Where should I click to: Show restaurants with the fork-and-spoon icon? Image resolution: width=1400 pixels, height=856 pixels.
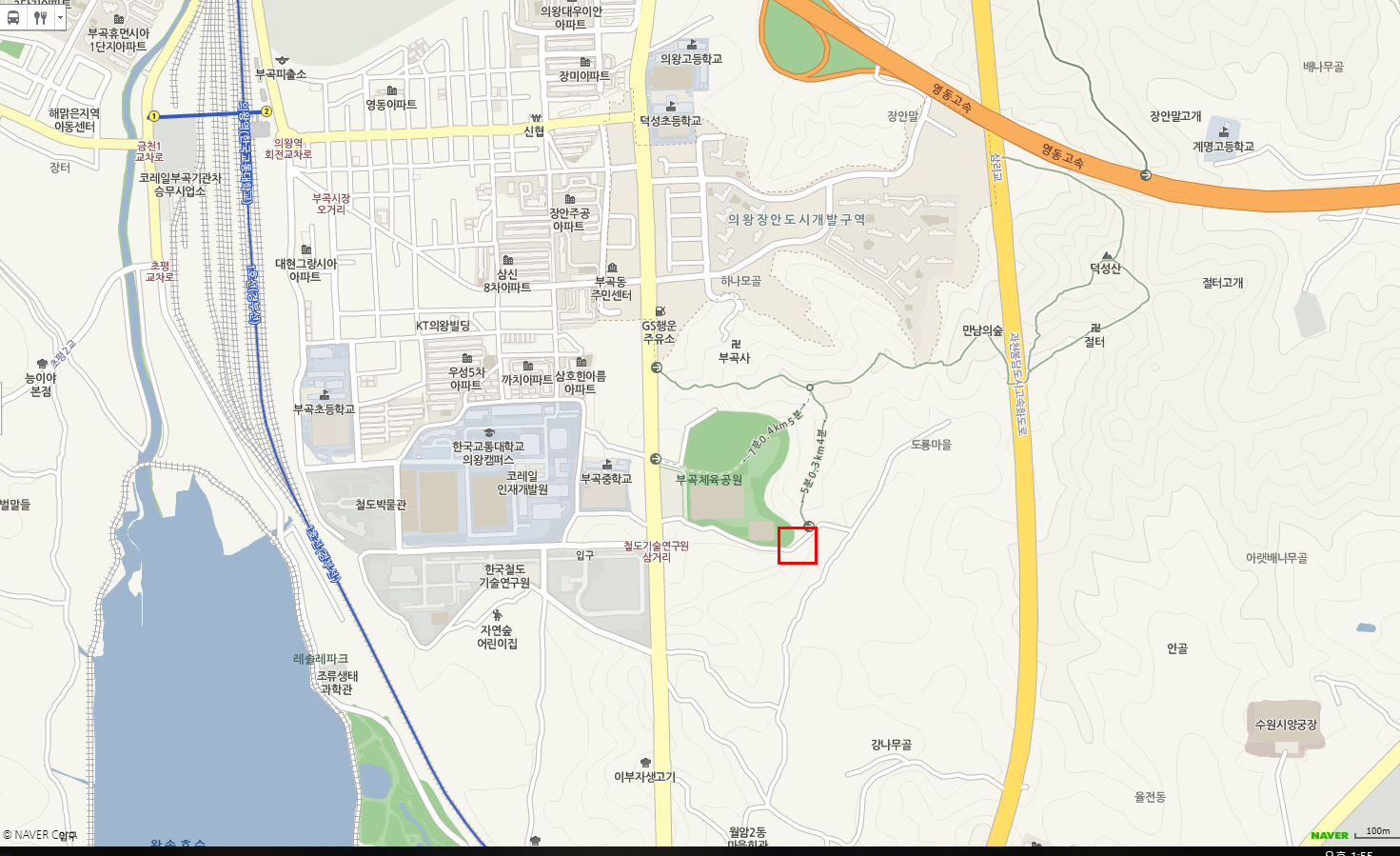click(x=40, y=17)
